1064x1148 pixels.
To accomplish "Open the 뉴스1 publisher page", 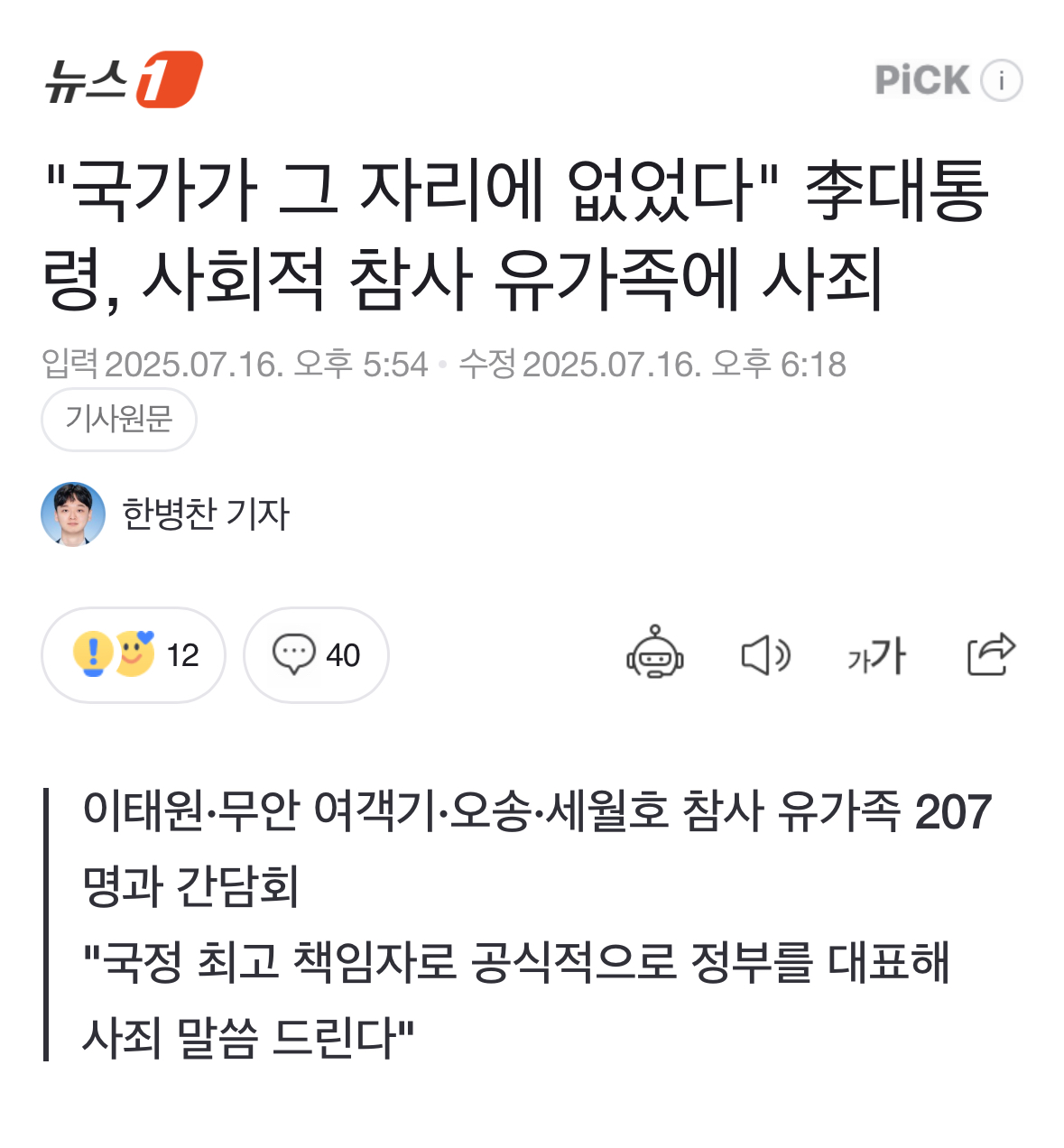I will click(124, 80).
